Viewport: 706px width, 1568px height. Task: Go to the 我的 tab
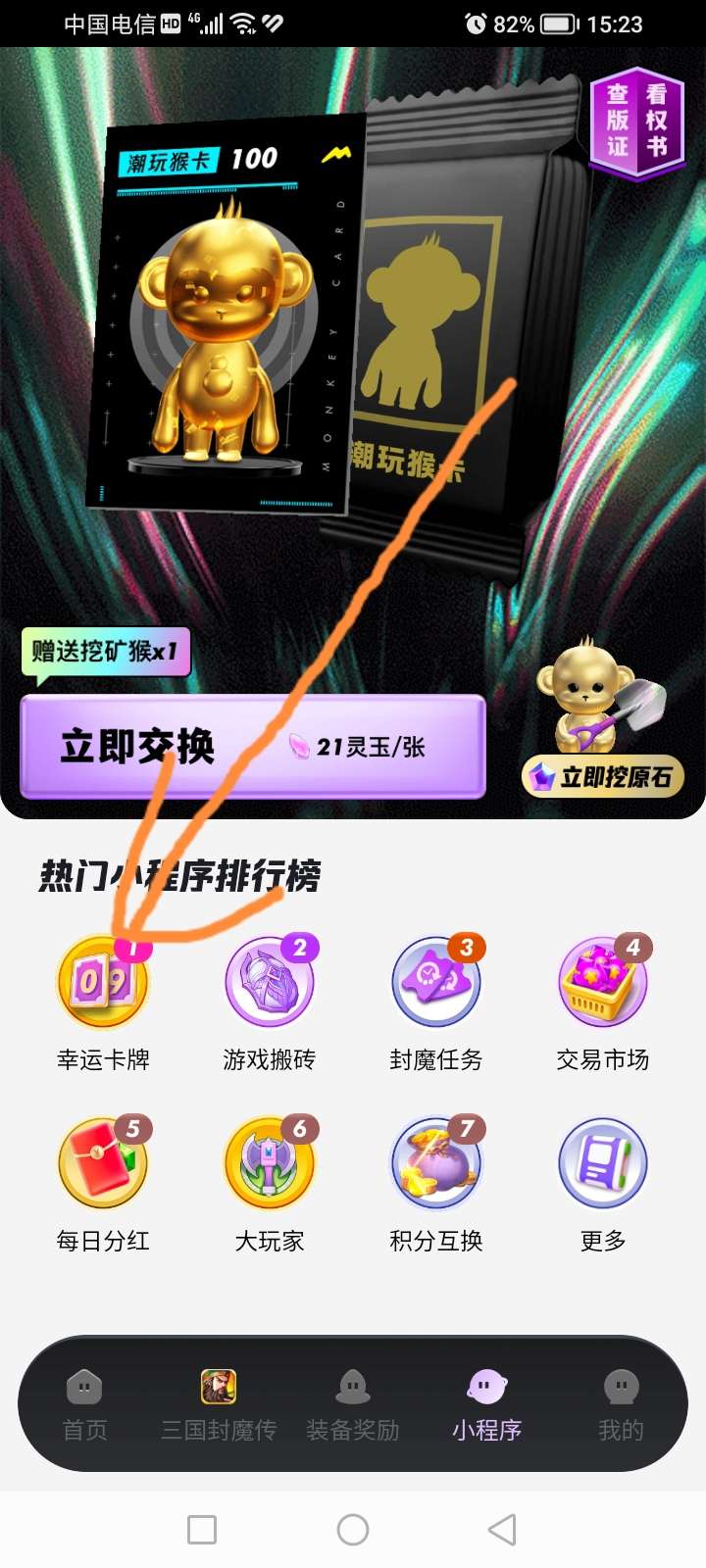coord(622,1405)
